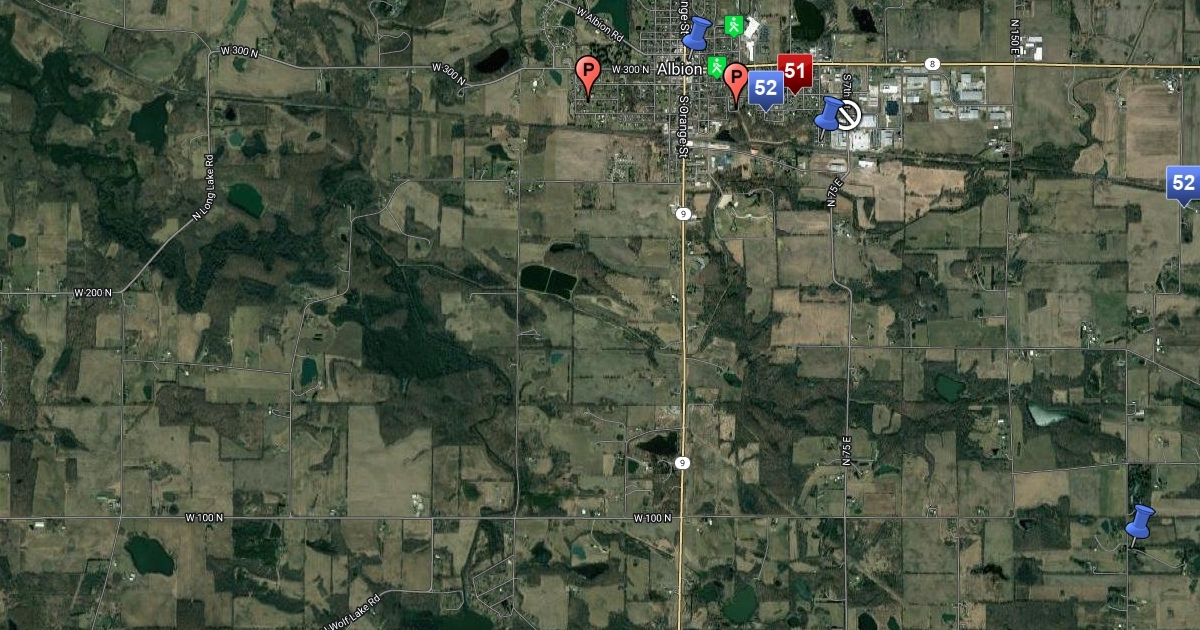Tap the red P marker touching the blue 52
Image resolution: width=1200 pixels, height=630 pixels.
point(735,79)
